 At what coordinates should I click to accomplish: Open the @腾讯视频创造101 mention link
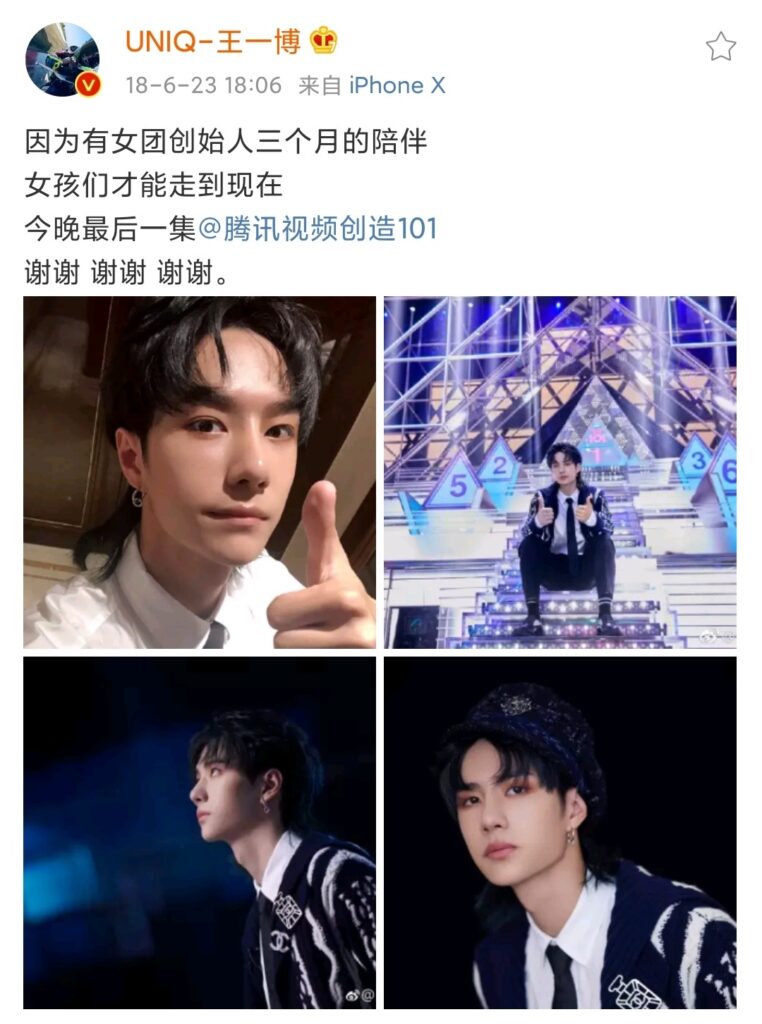pyautogui.click(x=318, y=229)
